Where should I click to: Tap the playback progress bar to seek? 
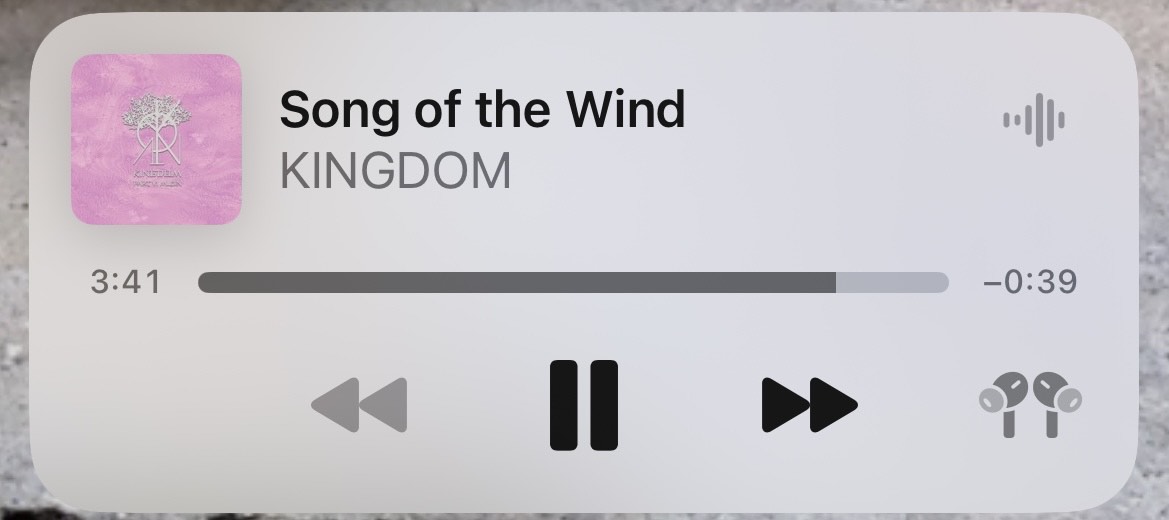[x=572, y=282]
